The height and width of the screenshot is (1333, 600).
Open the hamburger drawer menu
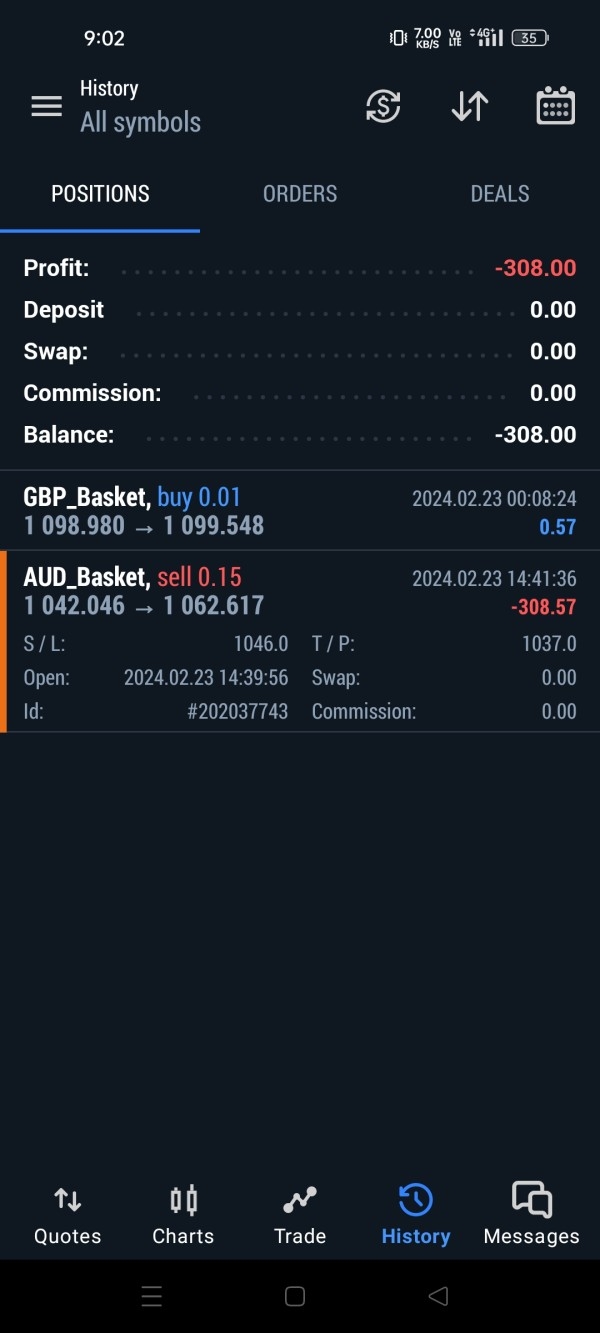[x=46, y=106]
